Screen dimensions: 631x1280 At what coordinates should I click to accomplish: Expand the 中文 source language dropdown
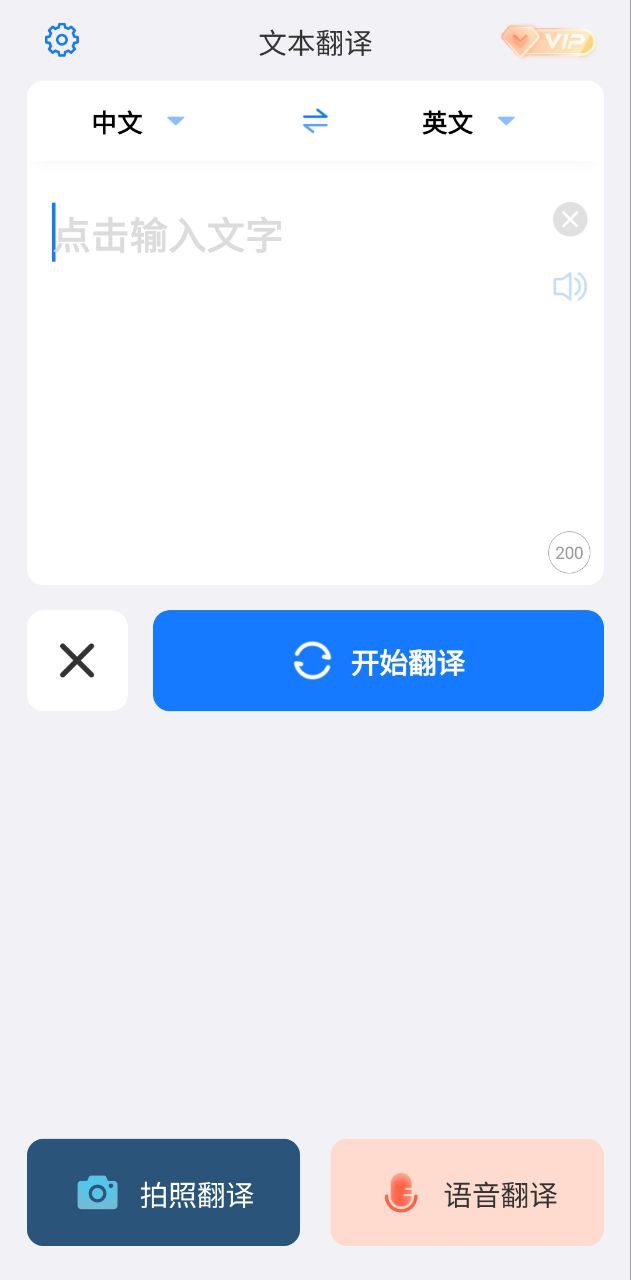pyautogui.click(x=138, y=122)
